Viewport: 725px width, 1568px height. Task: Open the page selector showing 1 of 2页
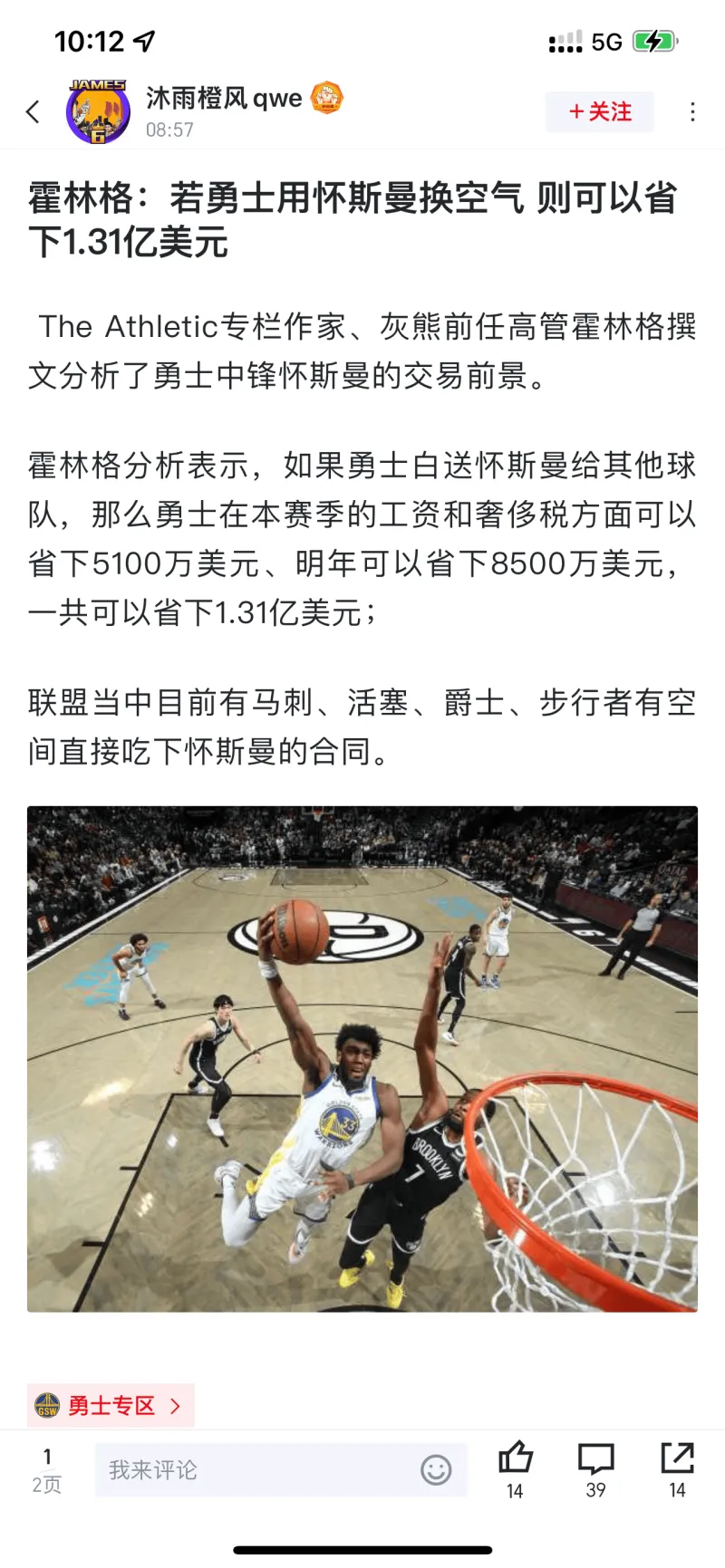(47, 1469)
